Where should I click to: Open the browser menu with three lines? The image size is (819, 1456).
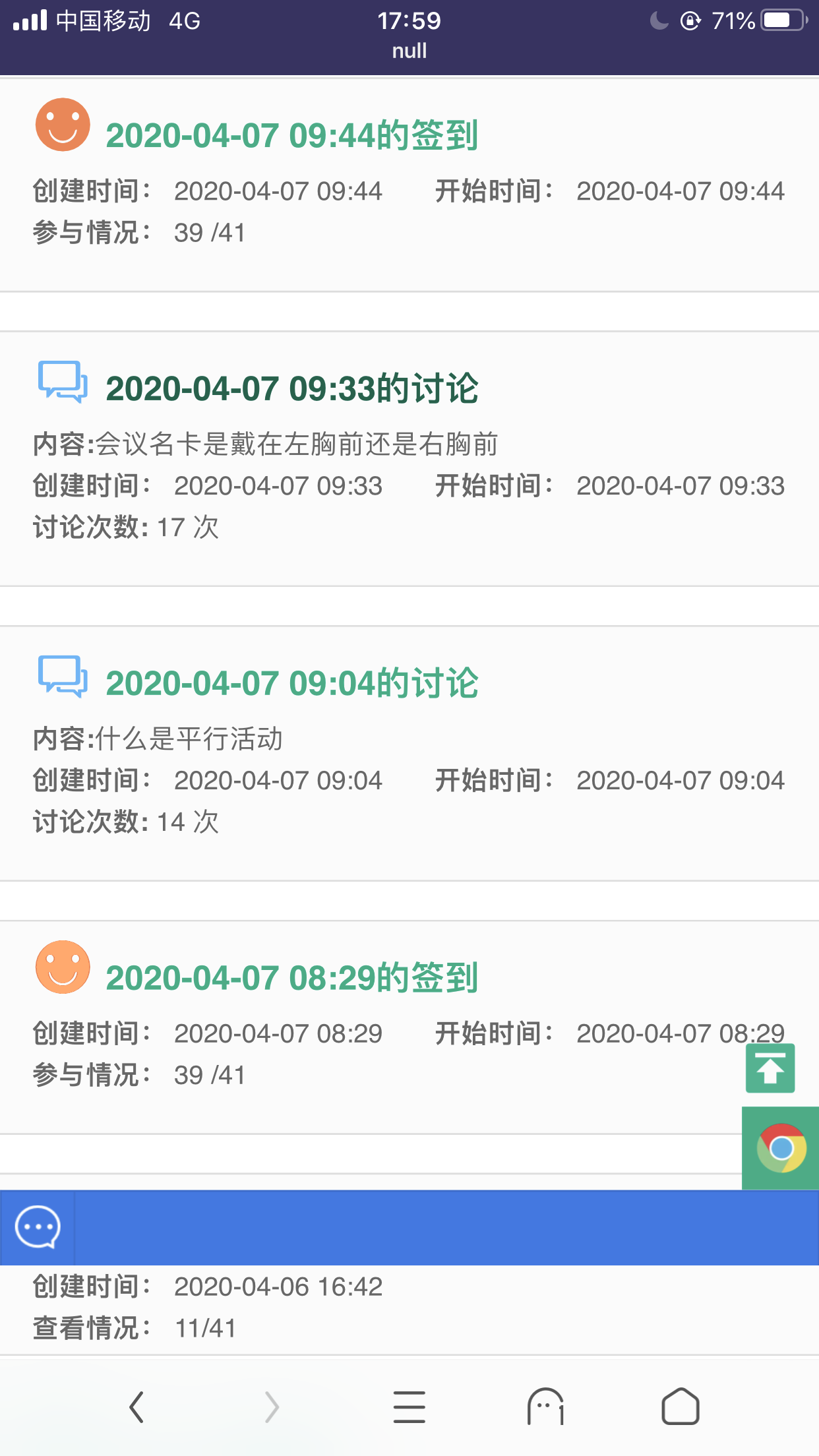tap(409, 1407)
